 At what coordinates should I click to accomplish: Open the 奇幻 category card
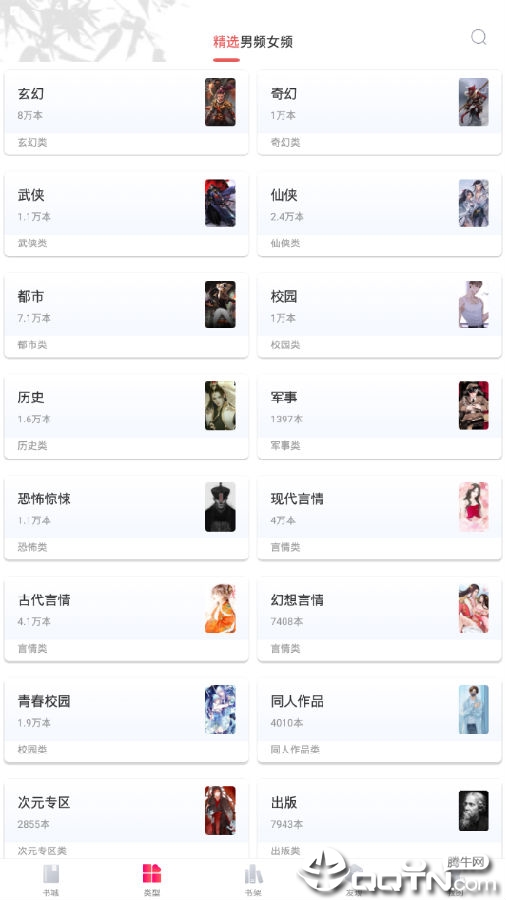379,112
